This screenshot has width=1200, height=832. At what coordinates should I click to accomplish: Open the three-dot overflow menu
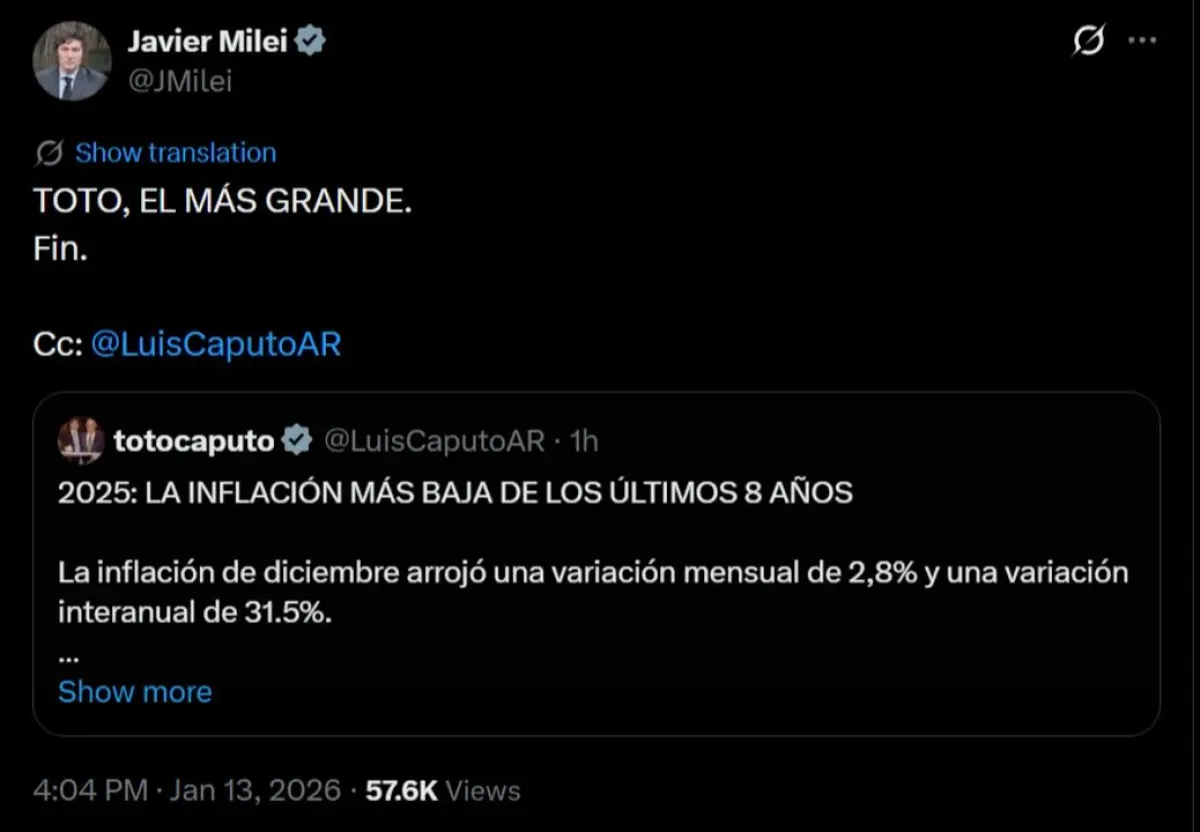[x=1142, y=41]
